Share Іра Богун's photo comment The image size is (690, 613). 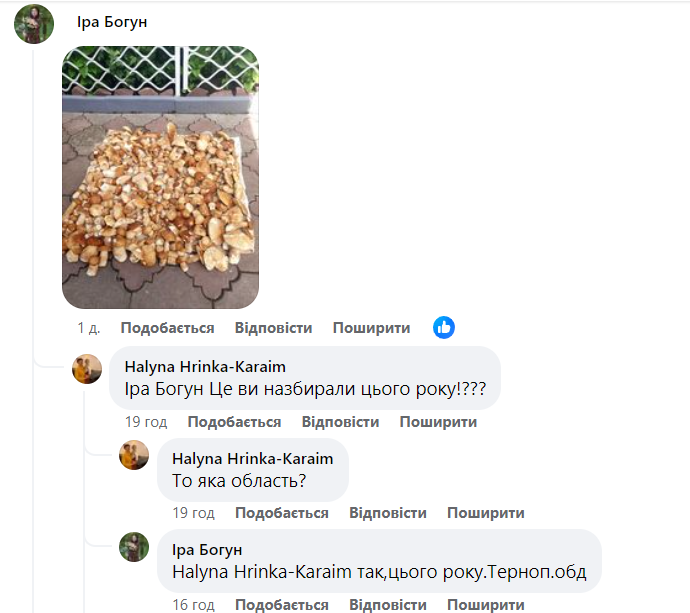pos(371,328)
